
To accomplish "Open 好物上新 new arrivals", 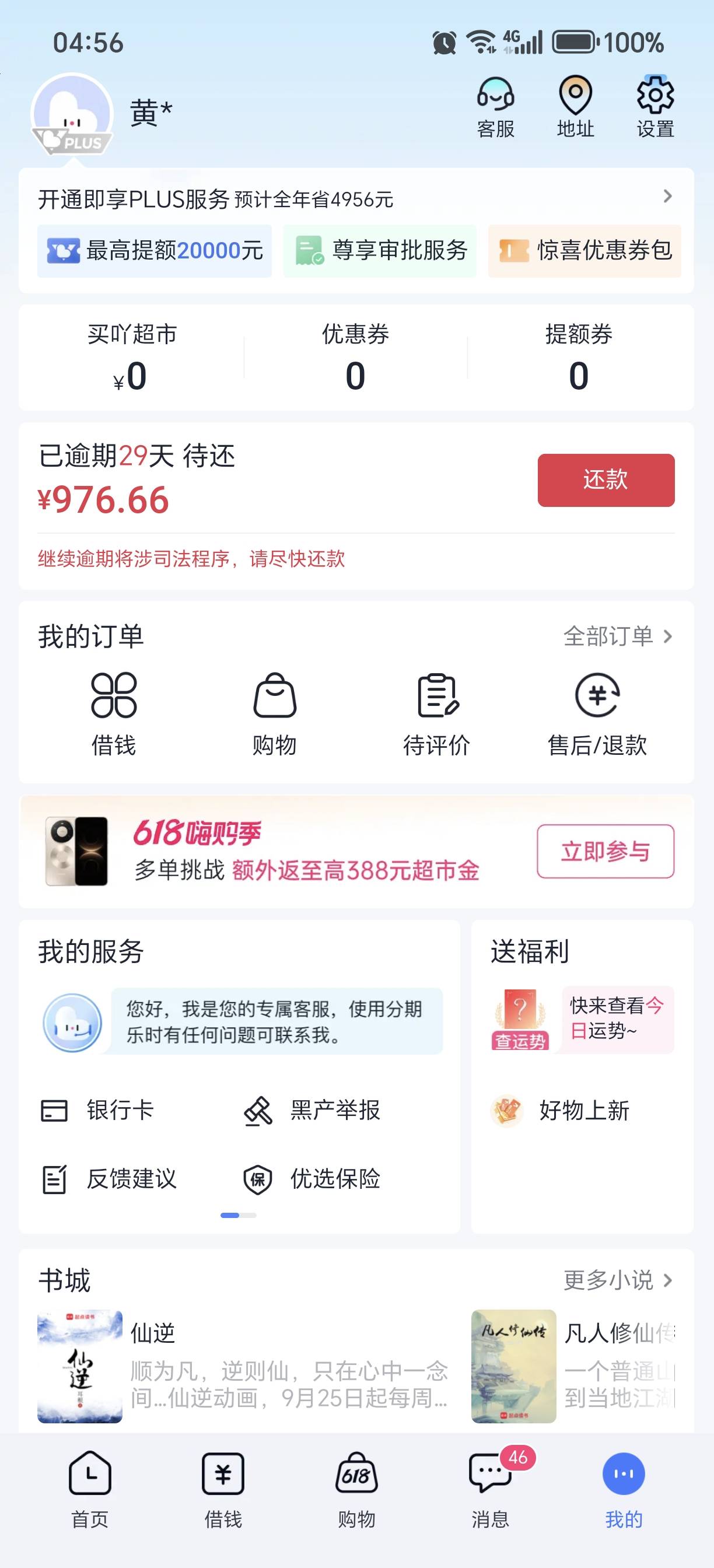I will click(x=560, y=1110).
